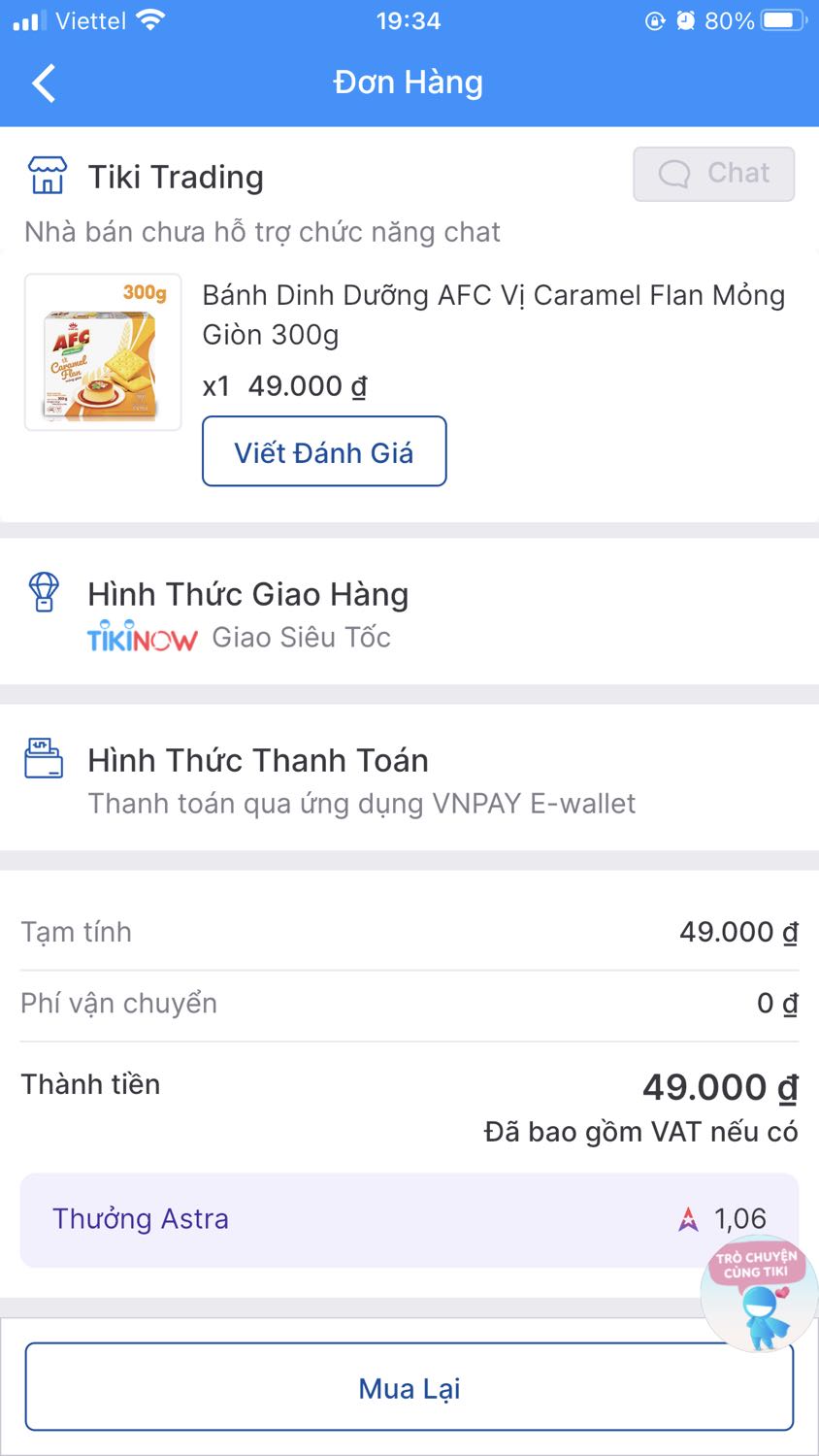Tap the Astra reward star icon

click(688, 1219)
